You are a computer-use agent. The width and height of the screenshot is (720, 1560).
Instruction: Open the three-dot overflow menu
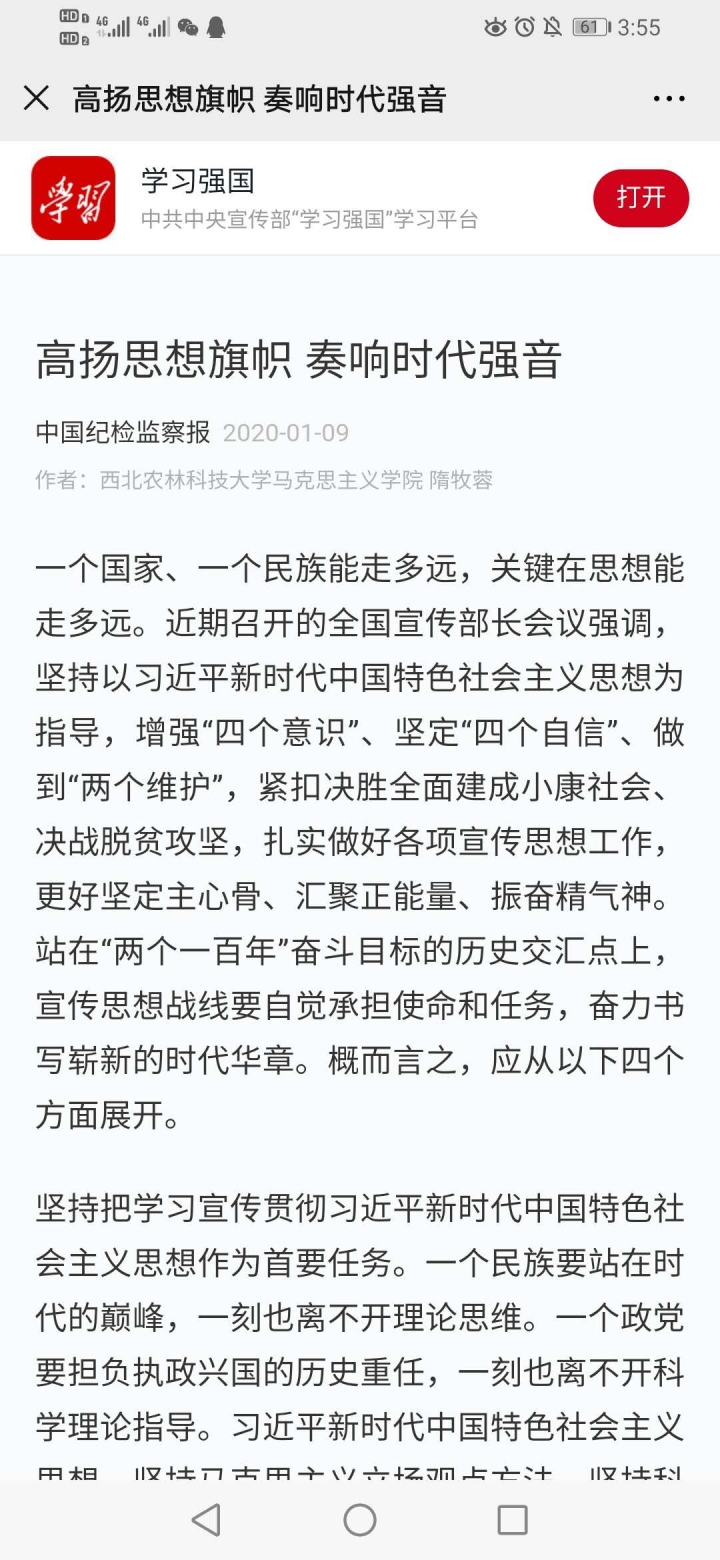coord(668,98)
